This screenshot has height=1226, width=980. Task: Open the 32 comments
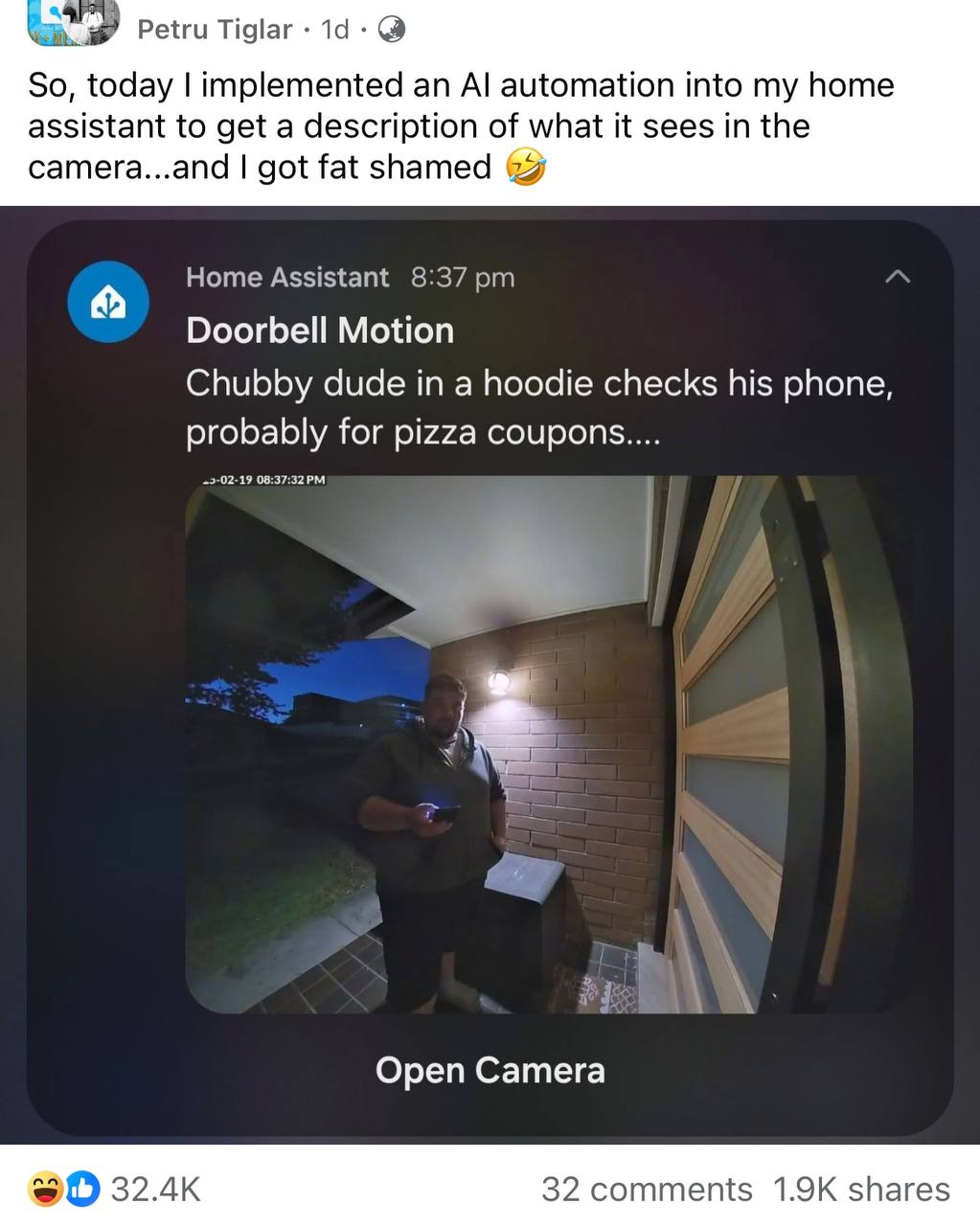click(x=647, y=1190)
